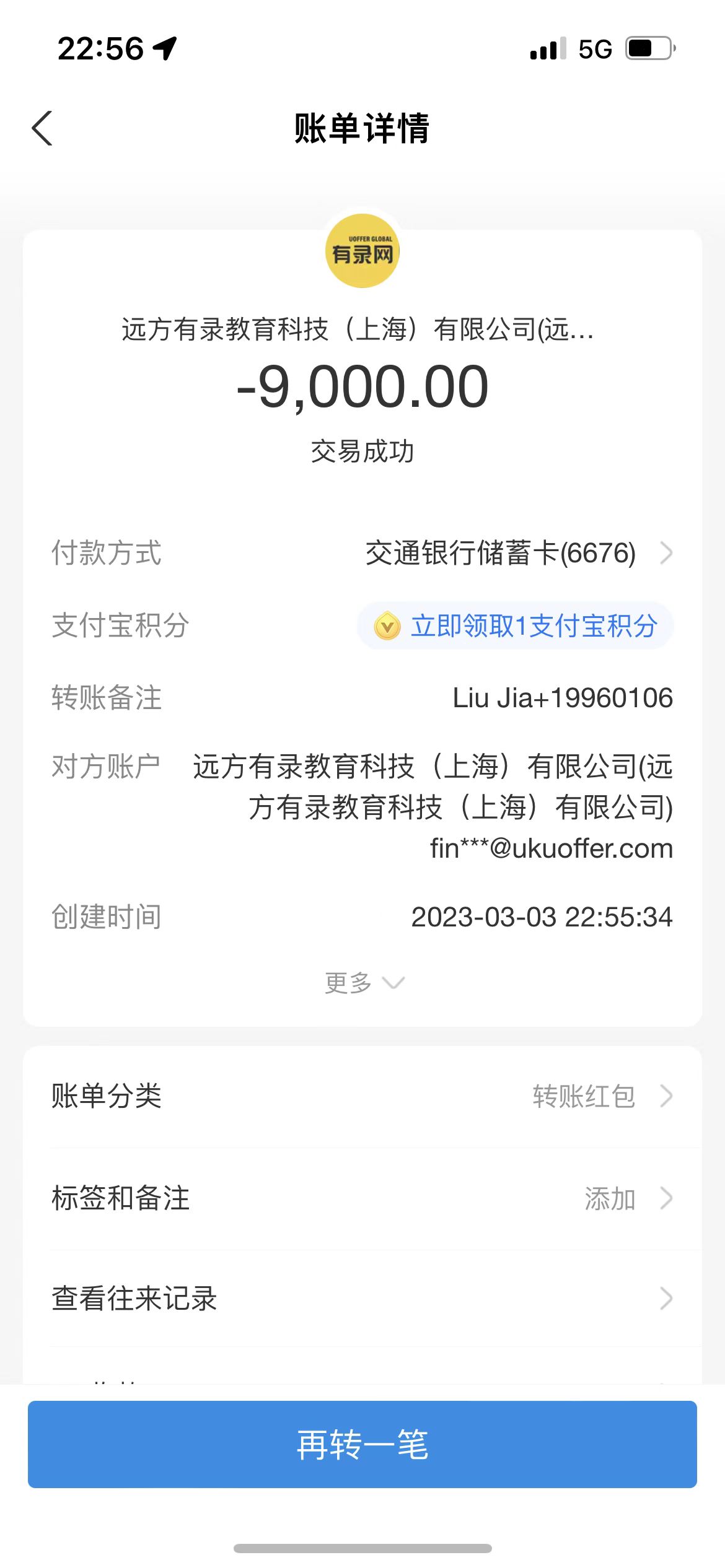Screen dimensions: 725x1568
Task: Go back from the 账单详情 page
Action: click(42, 129)
